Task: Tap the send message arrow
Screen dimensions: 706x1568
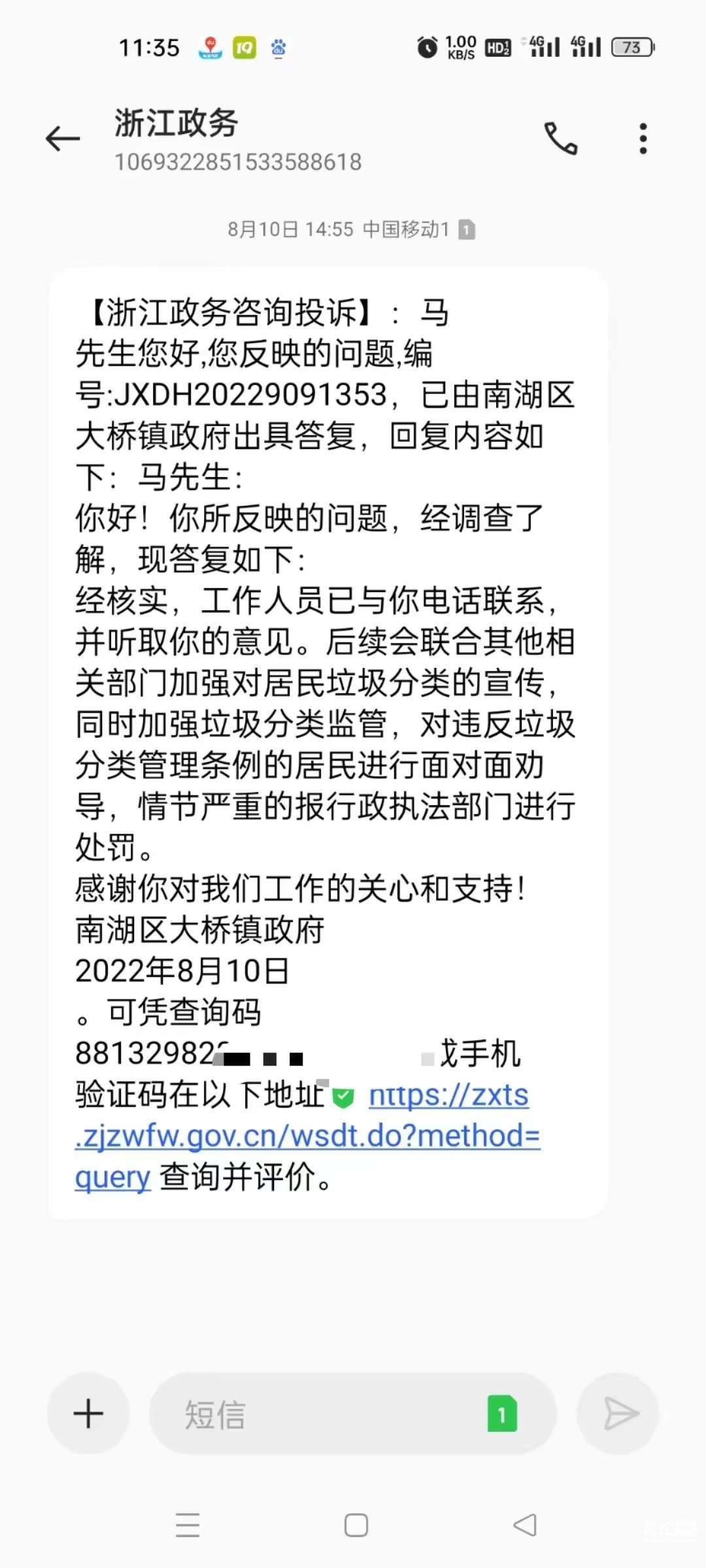Action: click(x=618, y=1414)
